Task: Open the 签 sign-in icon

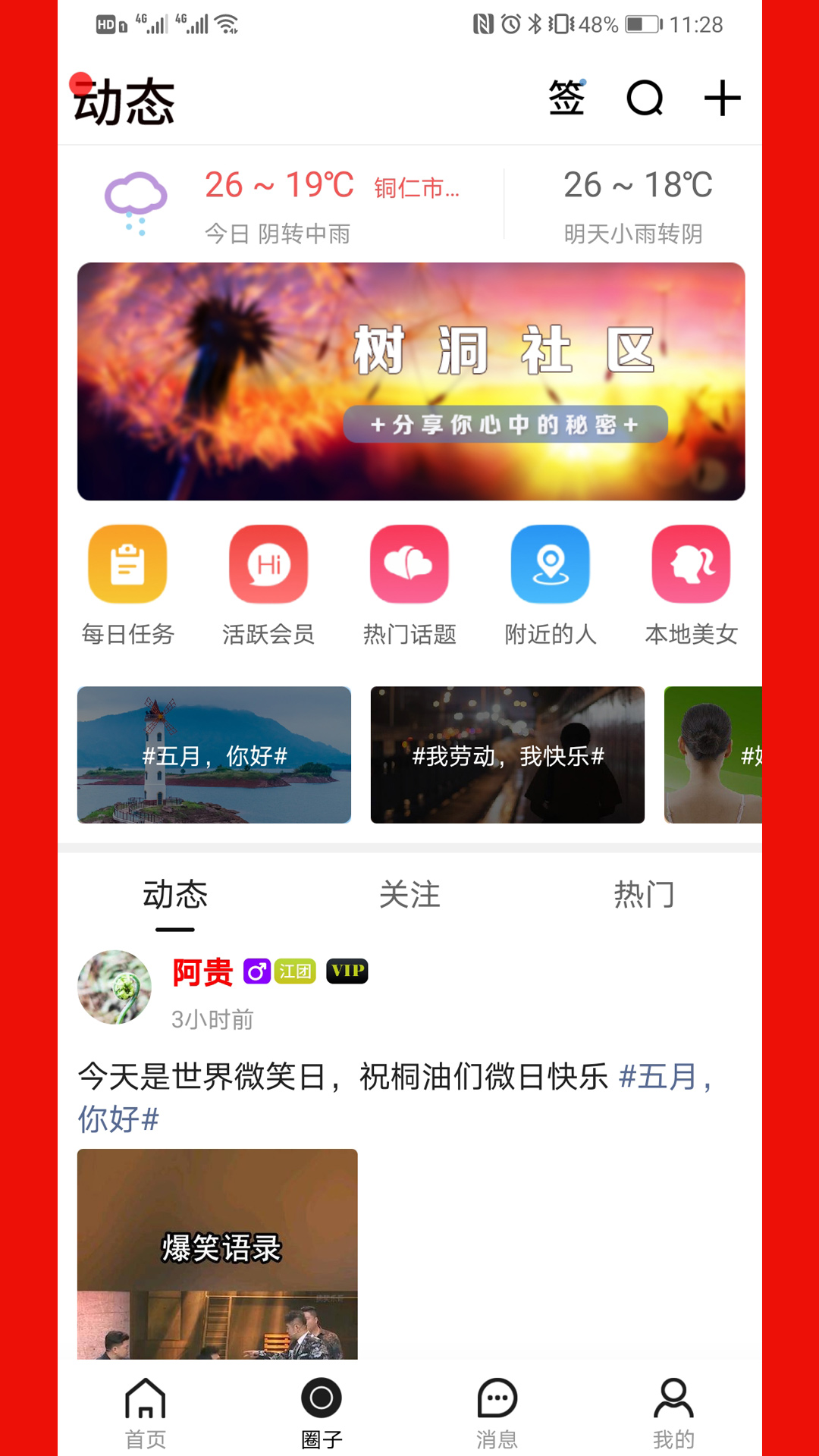Action: pos(566,99)
